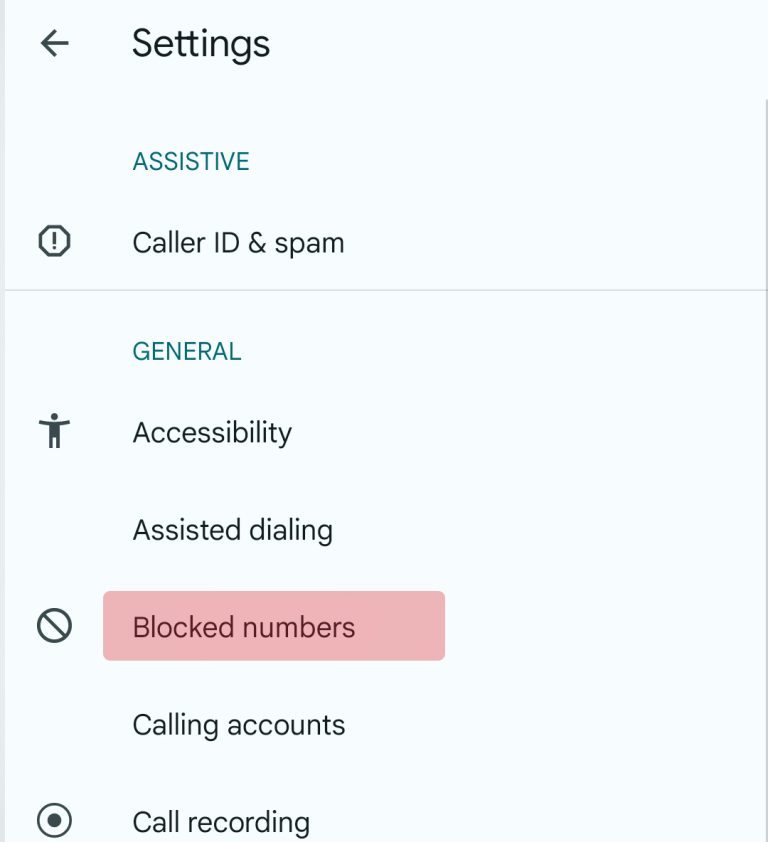Go back from Settings screen
This screenshot has height=842, width=768.
tap(55, 42)
